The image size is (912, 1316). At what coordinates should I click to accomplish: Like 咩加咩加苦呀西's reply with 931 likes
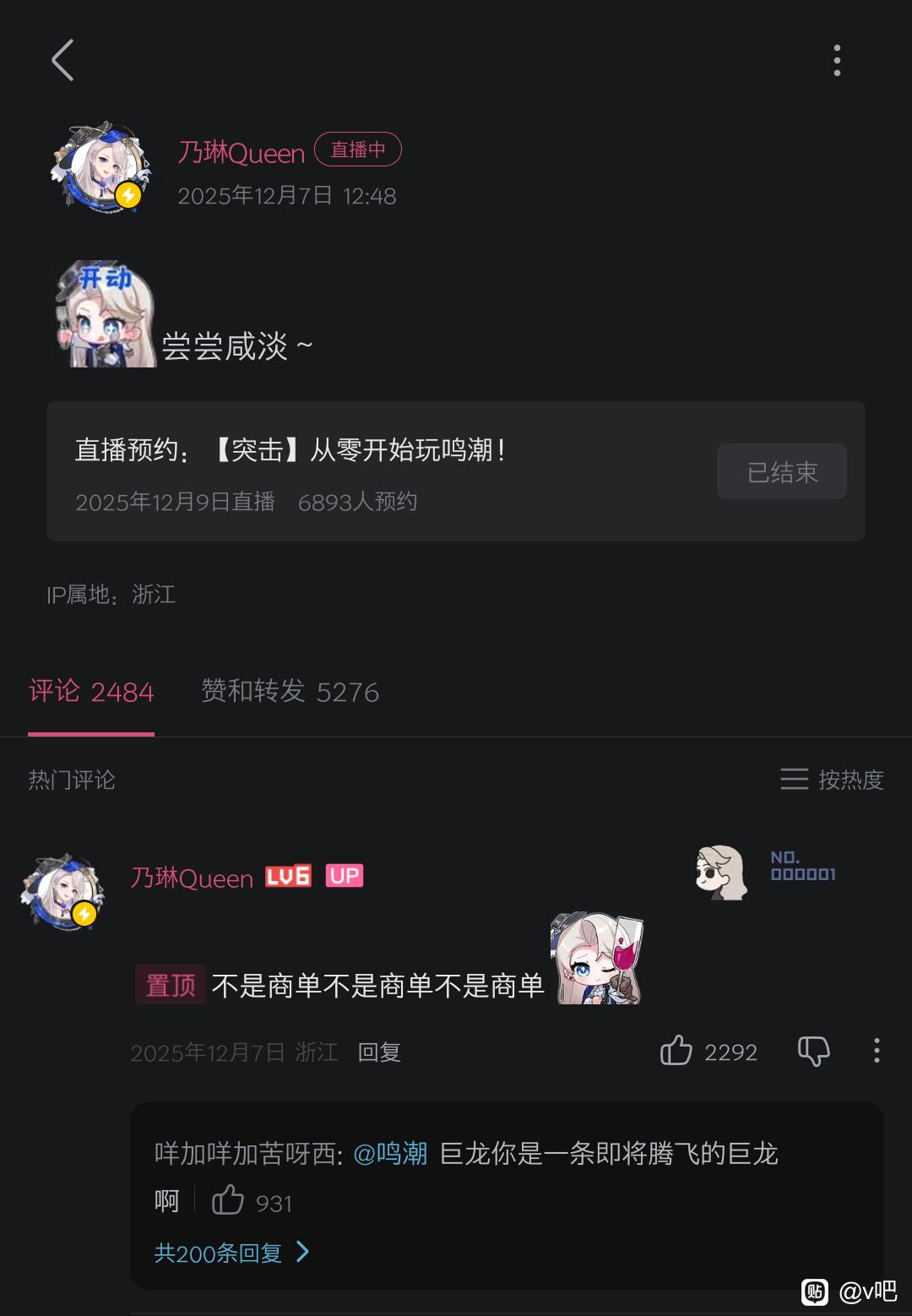(228, 1200)
